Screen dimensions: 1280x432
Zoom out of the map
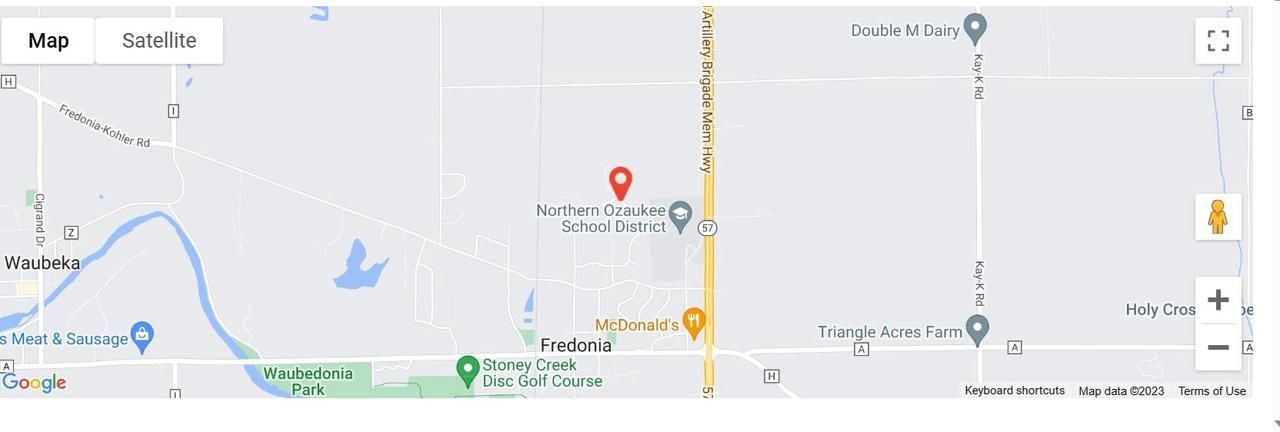[x=1218, y=348]
